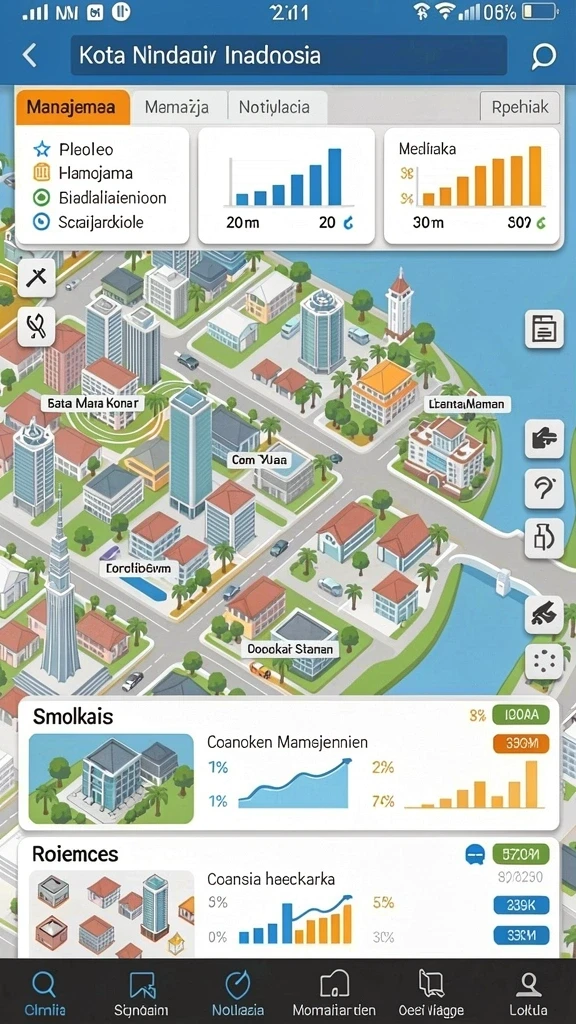Switch to the Memaïzja tab
The height and width of the screenshot is (1024, 576).
[x=177, y=107]
